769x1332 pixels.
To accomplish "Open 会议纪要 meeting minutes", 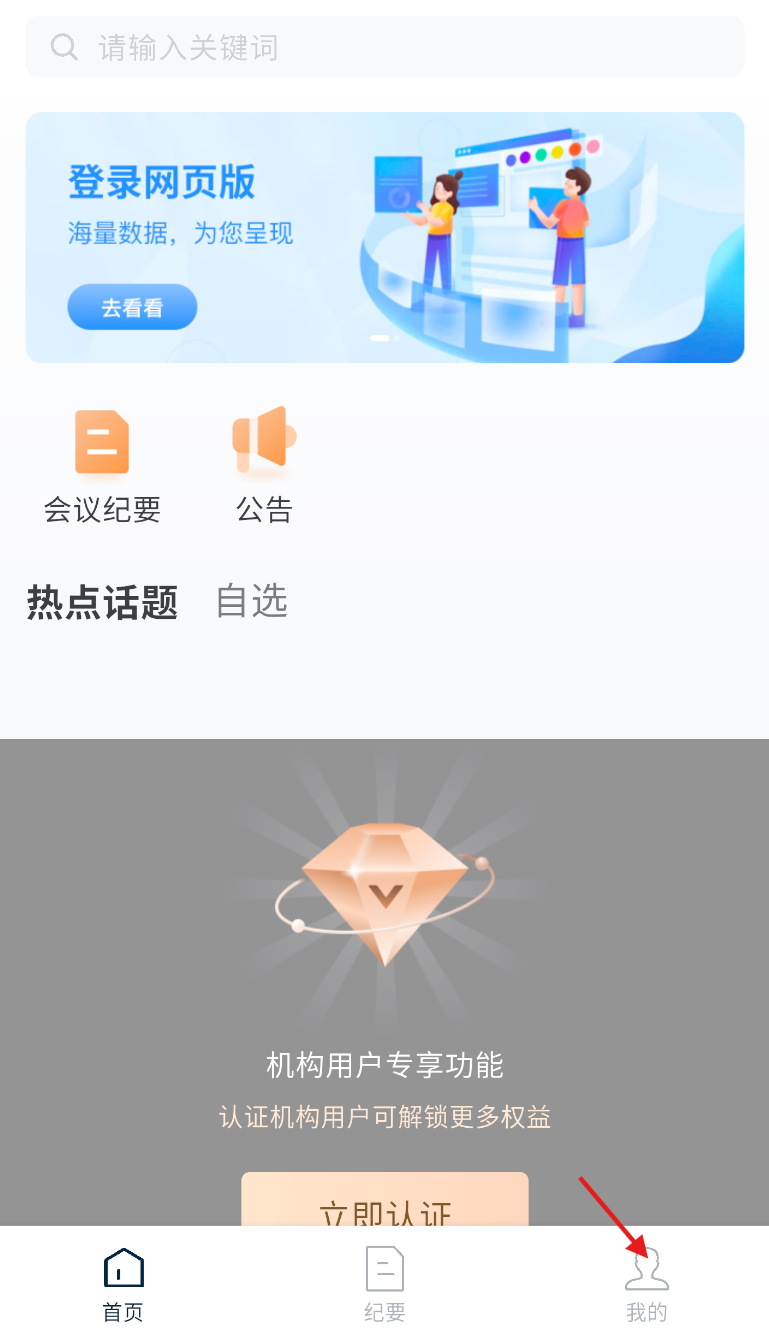I will pos(102,466).
